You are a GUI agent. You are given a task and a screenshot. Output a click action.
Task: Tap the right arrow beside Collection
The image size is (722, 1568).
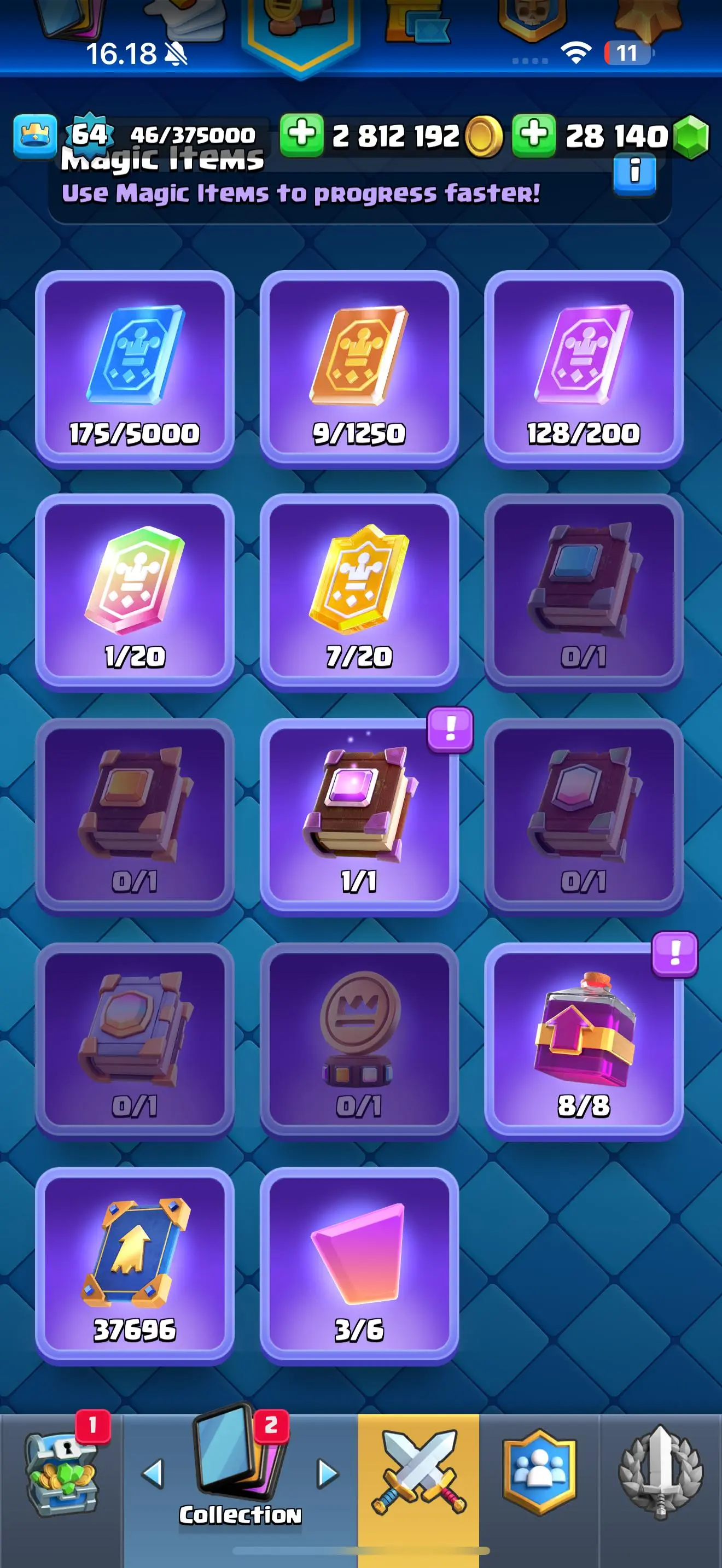pos(328,1473)
